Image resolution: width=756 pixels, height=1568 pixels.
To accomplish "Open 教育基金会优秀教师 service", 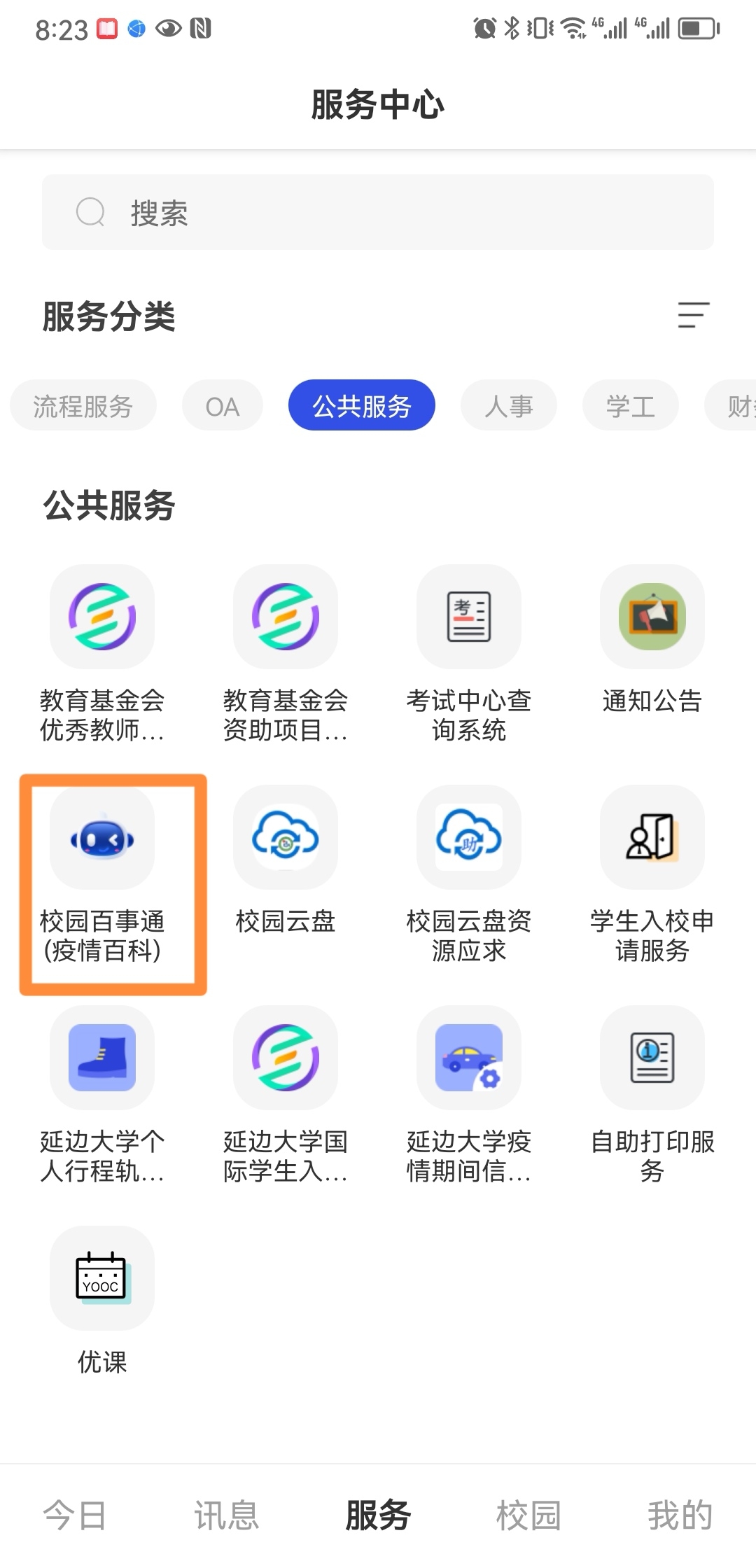I will pyautogui.click(x=102, y=654).
